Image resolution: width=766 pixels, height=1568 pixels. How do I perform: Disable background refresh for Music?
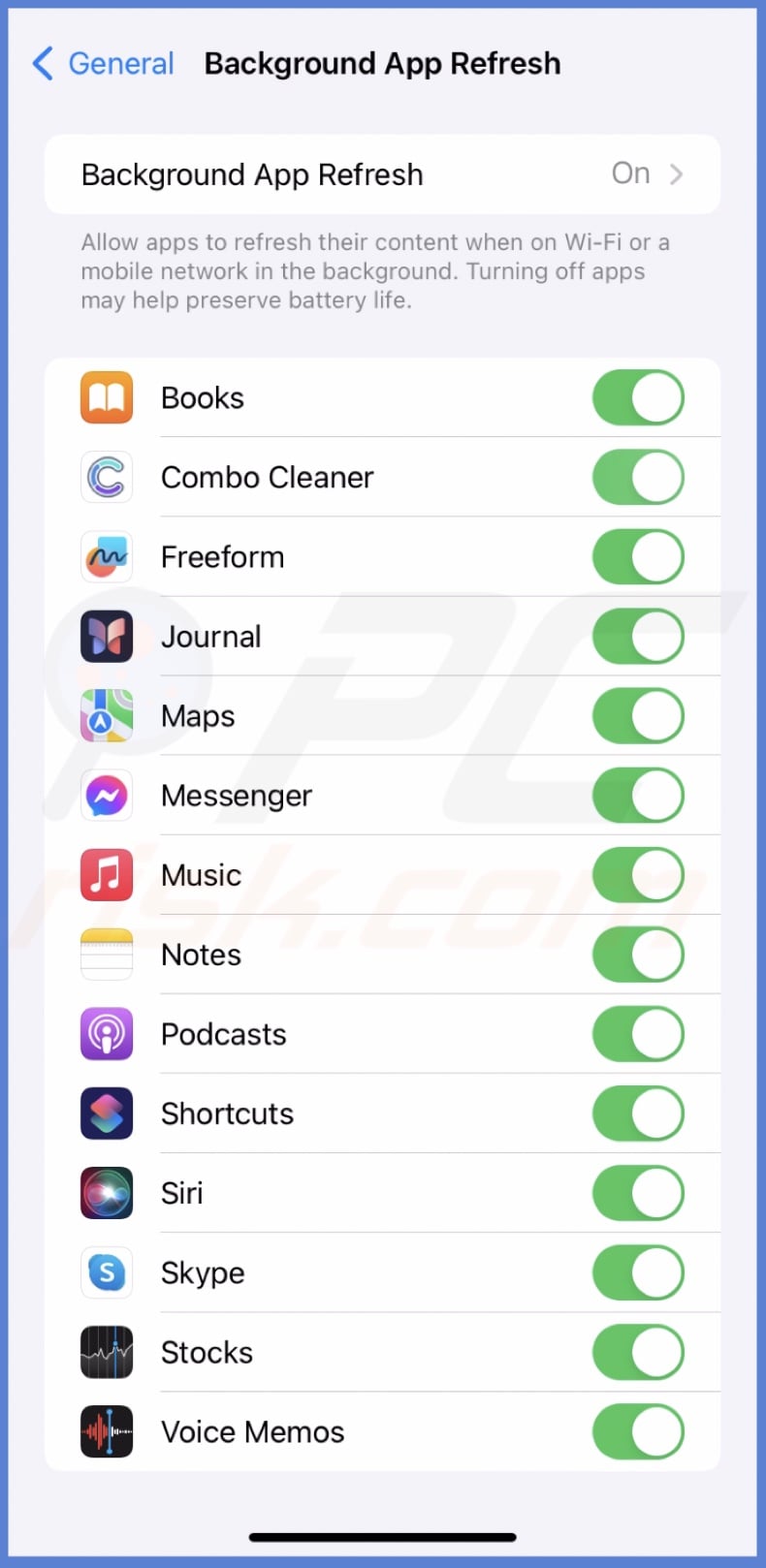click(638, 875)
